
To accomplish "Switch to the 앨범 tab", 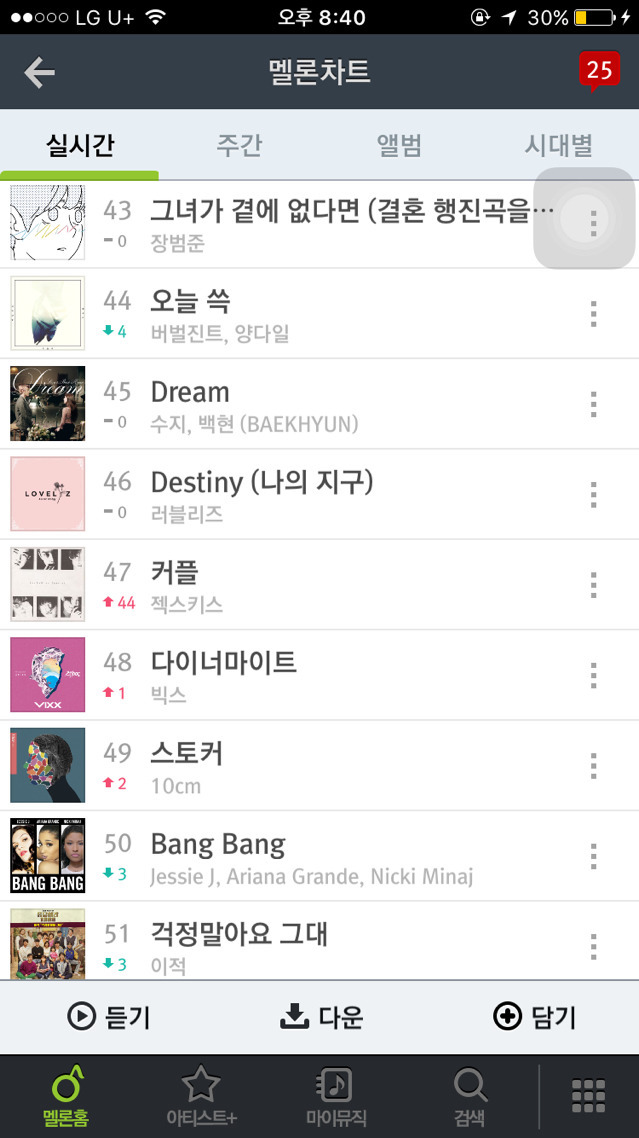I will [x=399, y=145].
